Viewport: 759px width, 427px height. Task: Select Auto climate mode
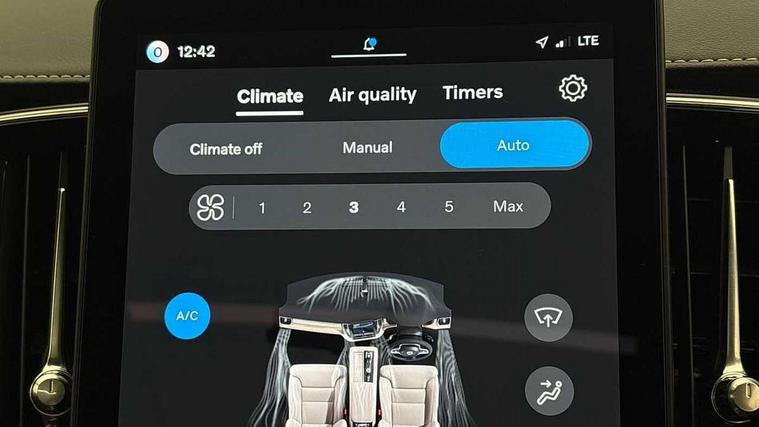point(513,146)
